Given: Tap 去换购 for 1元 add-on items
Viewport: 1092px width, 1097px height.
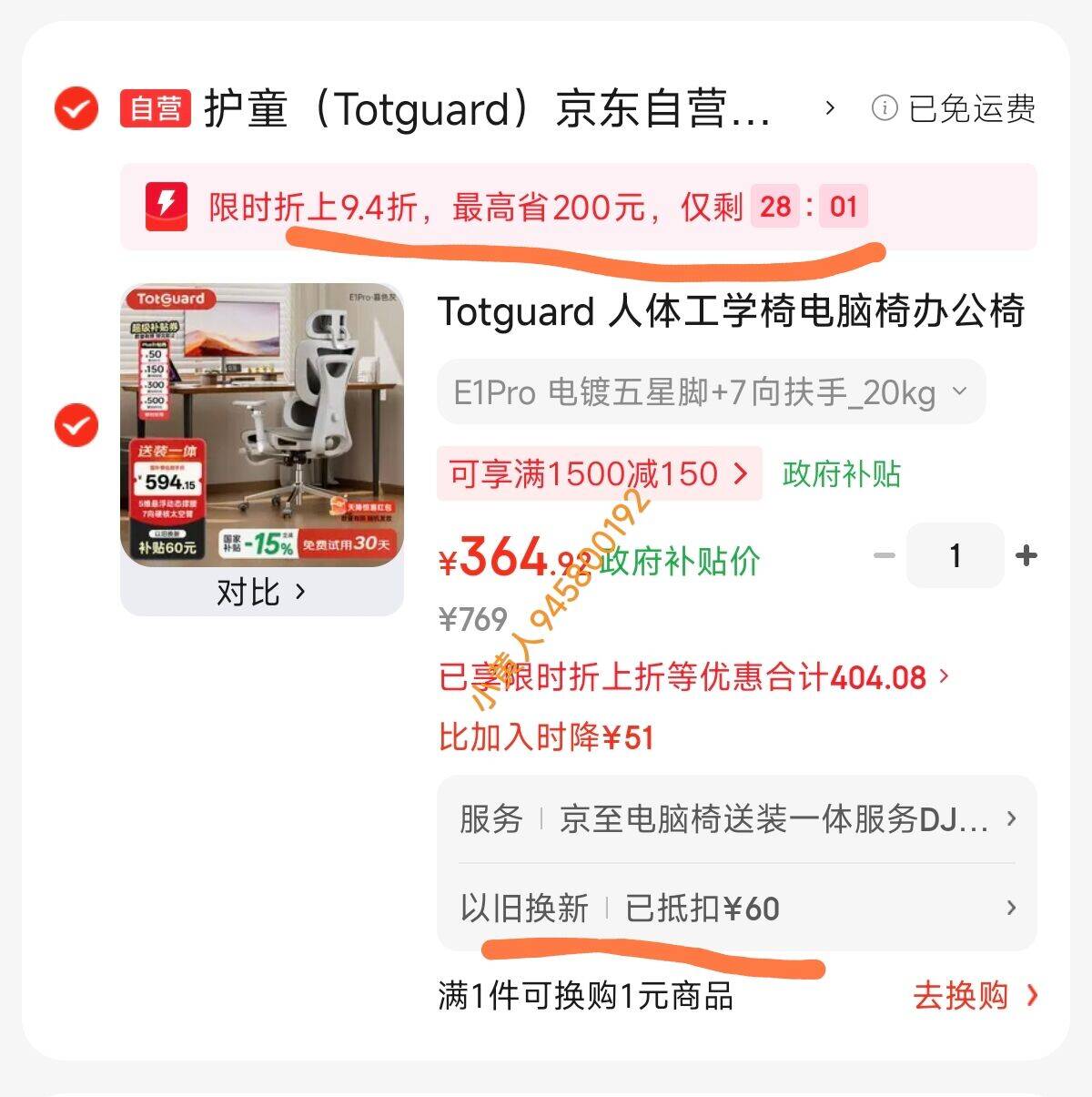Looking at the screenshot, I should tap(974, 996).
